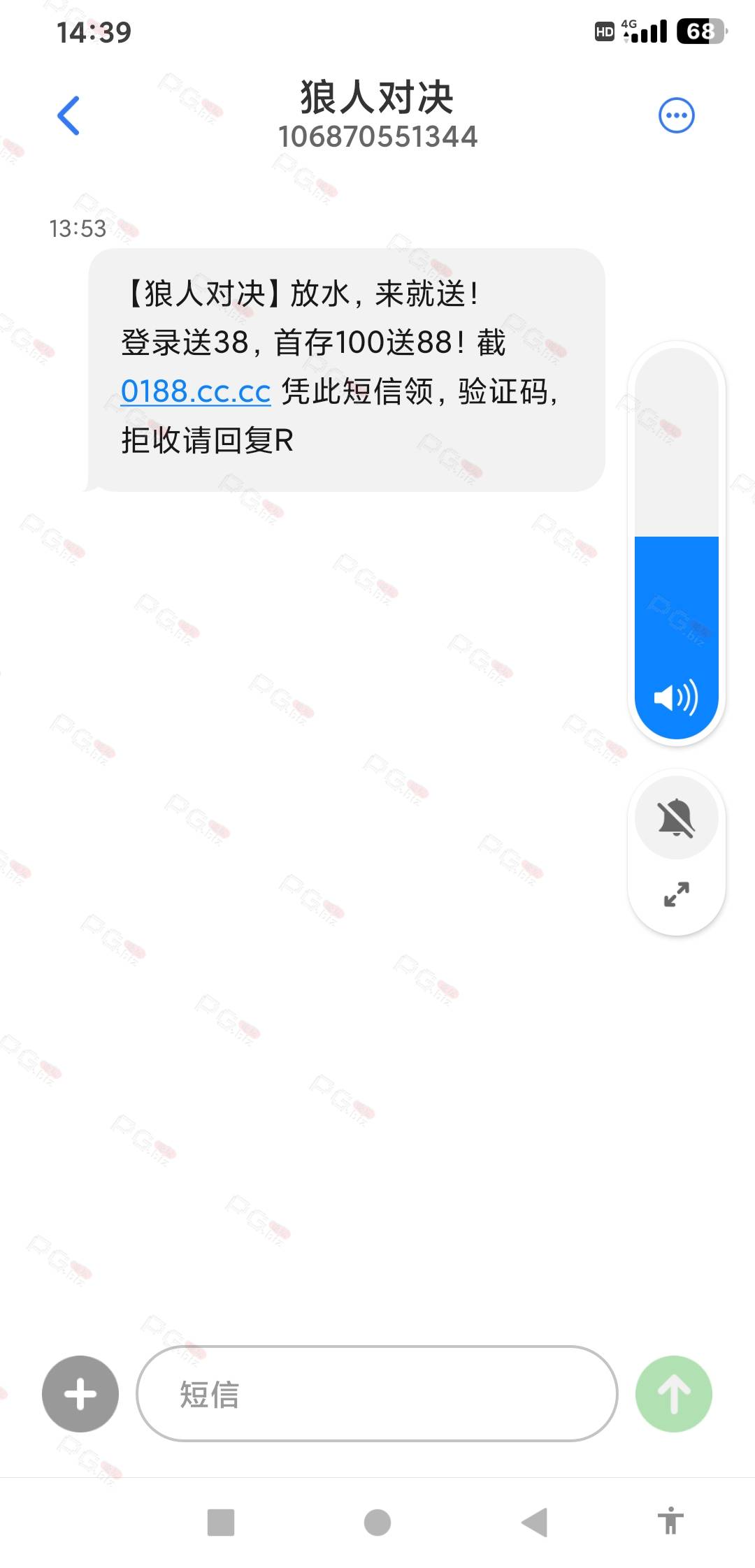Screen dimensions: 755x1568
Task: Toggle the mute bell icon
Action: pyautogui.click(x=676, y=817)
